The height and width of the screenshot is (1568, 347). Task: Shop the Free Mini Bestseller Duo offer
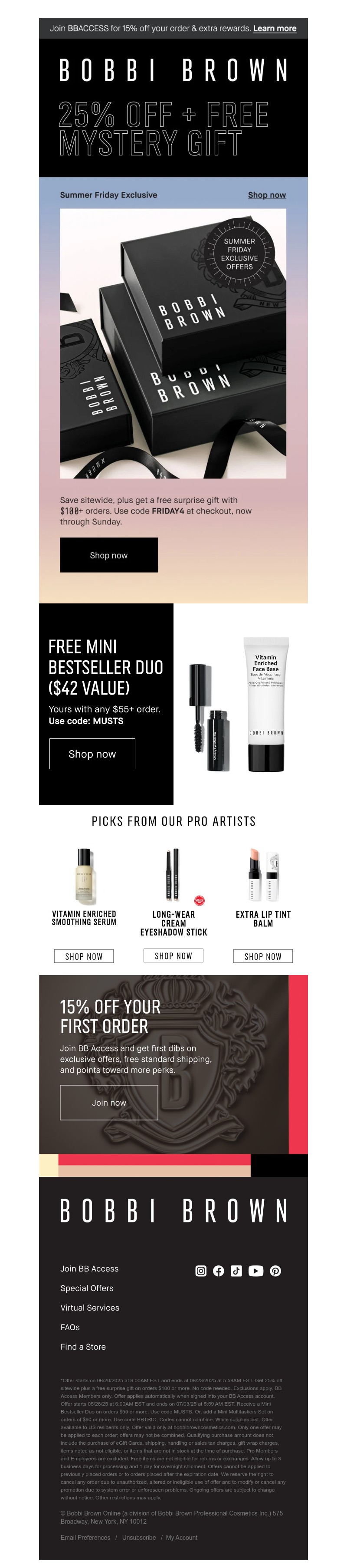92,754
